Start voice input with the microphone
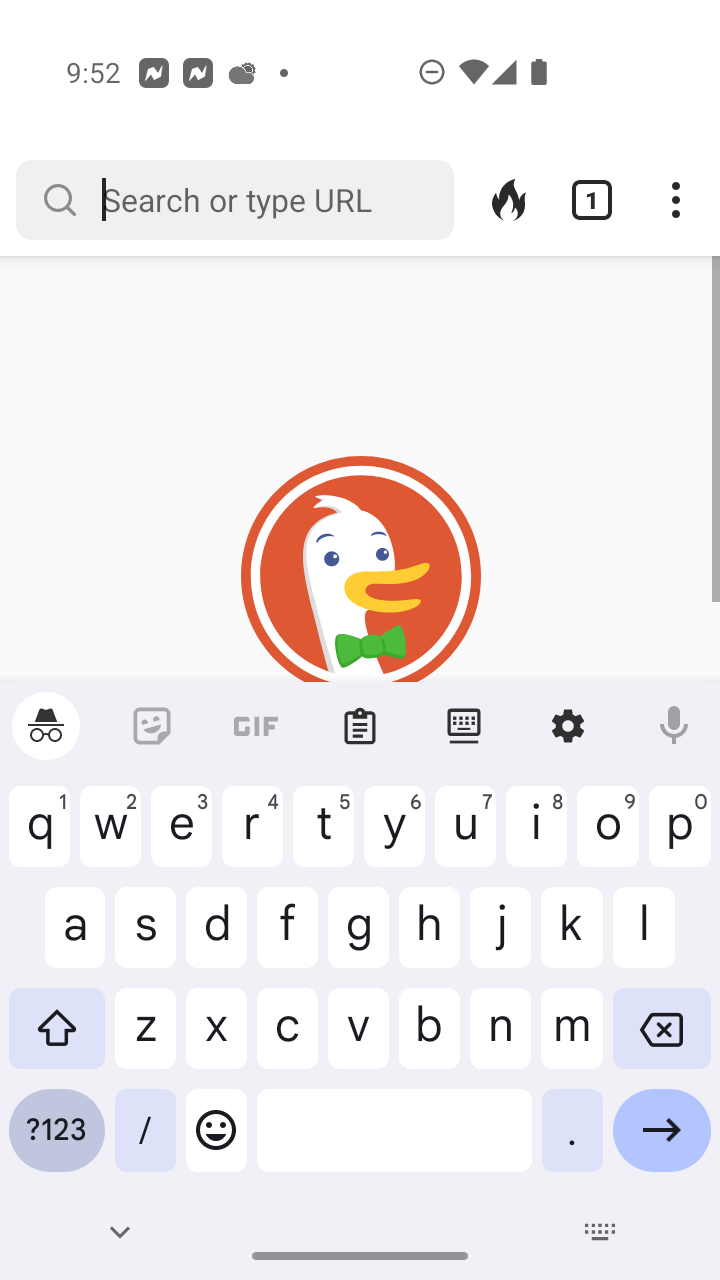 674,726
